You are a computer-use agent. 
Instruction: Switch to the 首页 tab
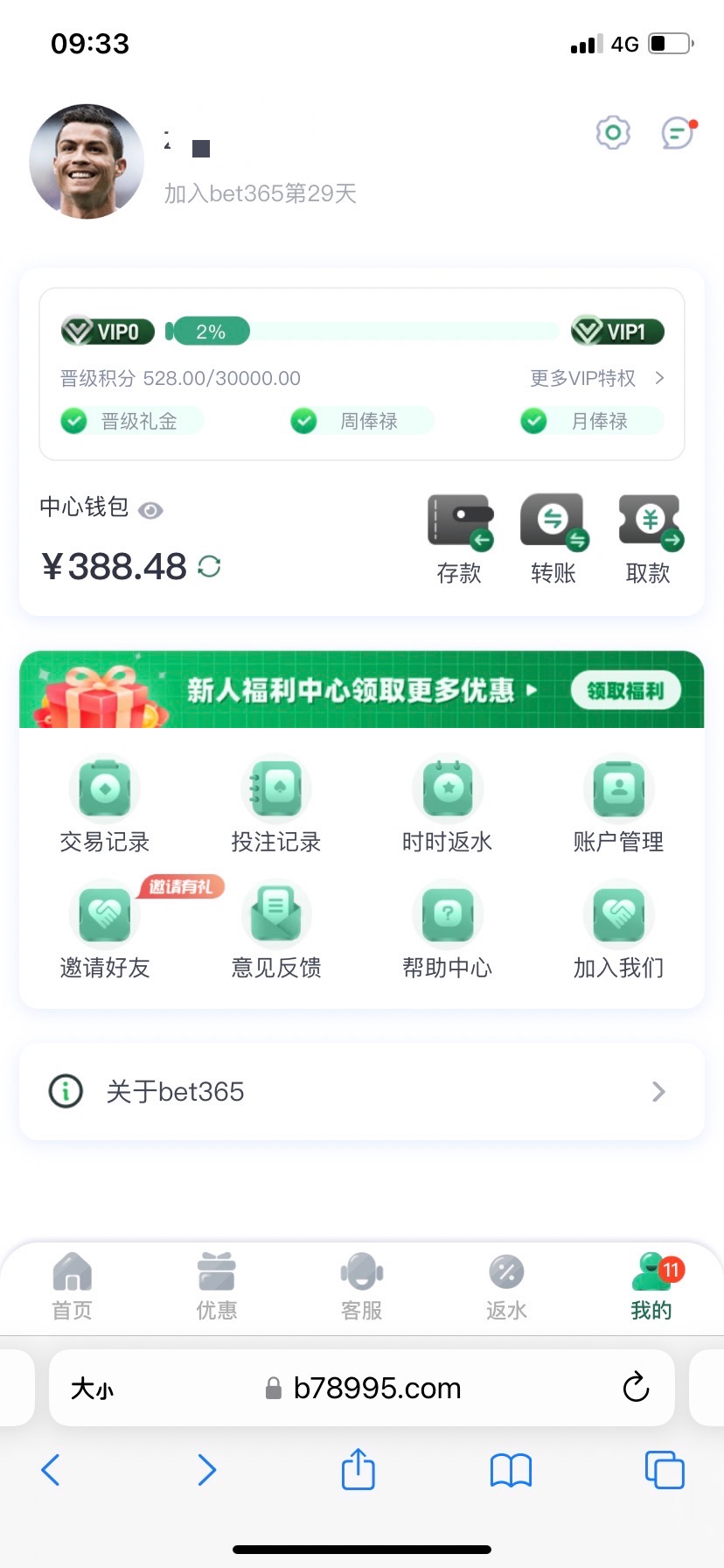tap(72, 1285)
